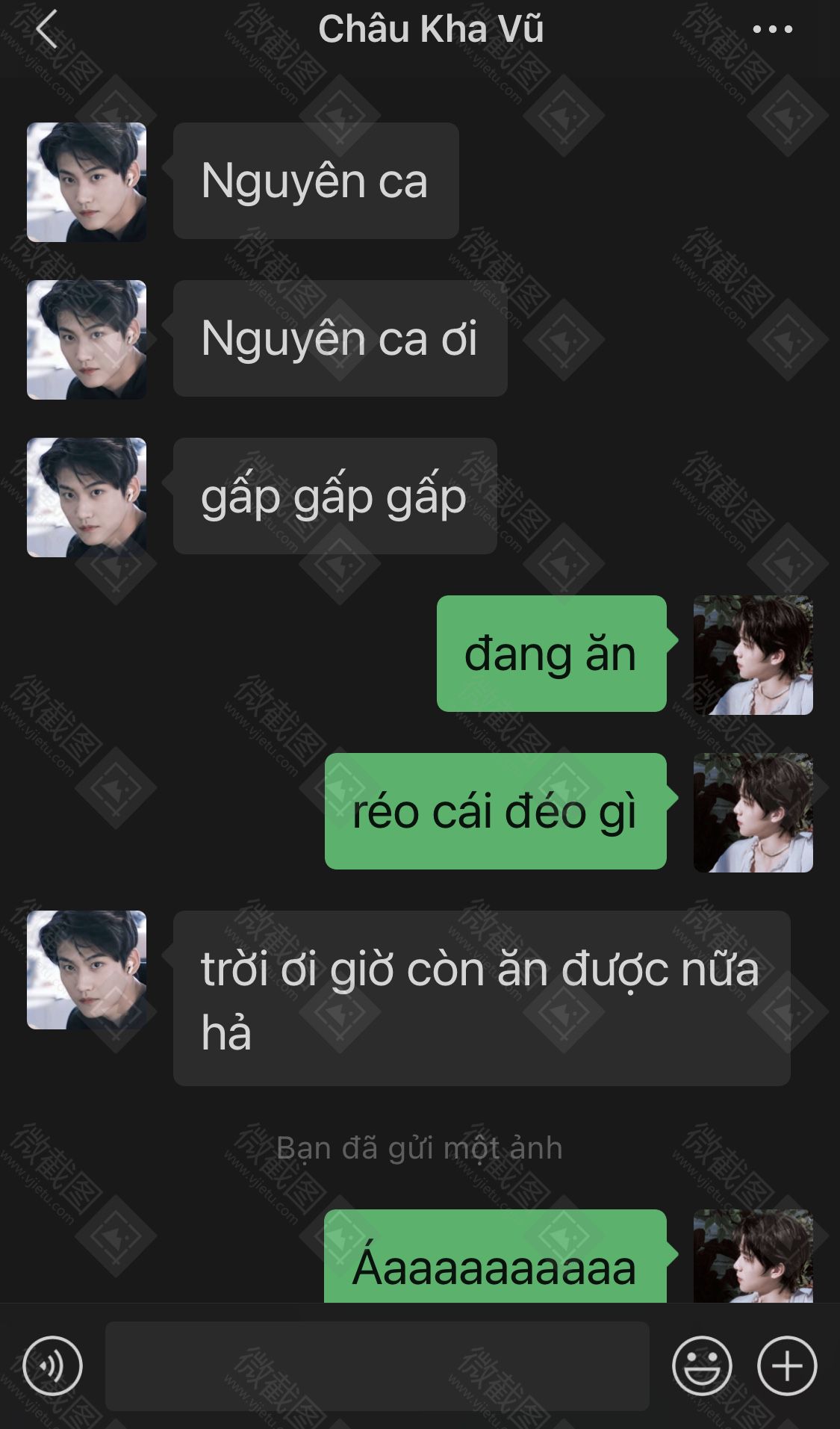The height and width of the screenshot is (1429, 840).
Task: Switch to voice message input
Action: click(52, 1366)
